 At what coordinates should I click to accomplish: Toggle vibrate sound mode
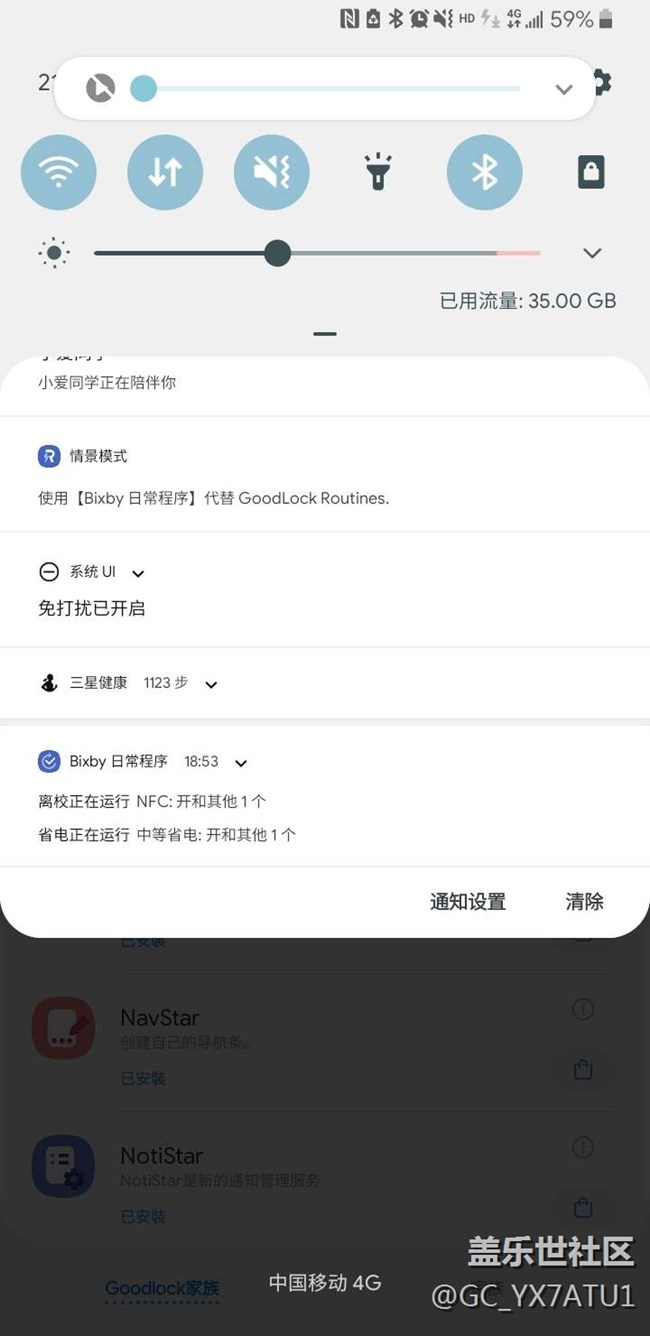coord(271,173)
